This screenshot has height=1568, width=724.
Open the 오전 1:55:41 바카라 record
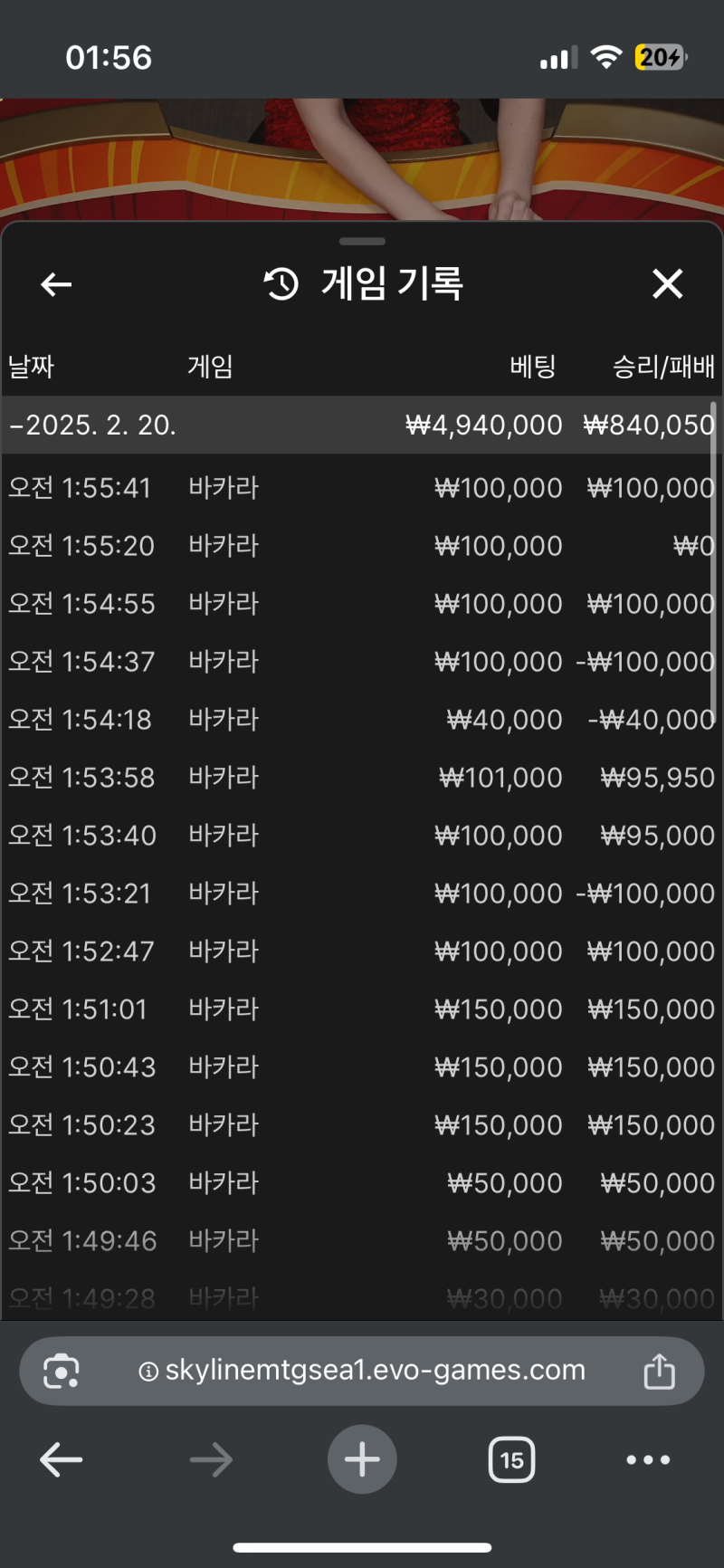(x=360, y=488)
